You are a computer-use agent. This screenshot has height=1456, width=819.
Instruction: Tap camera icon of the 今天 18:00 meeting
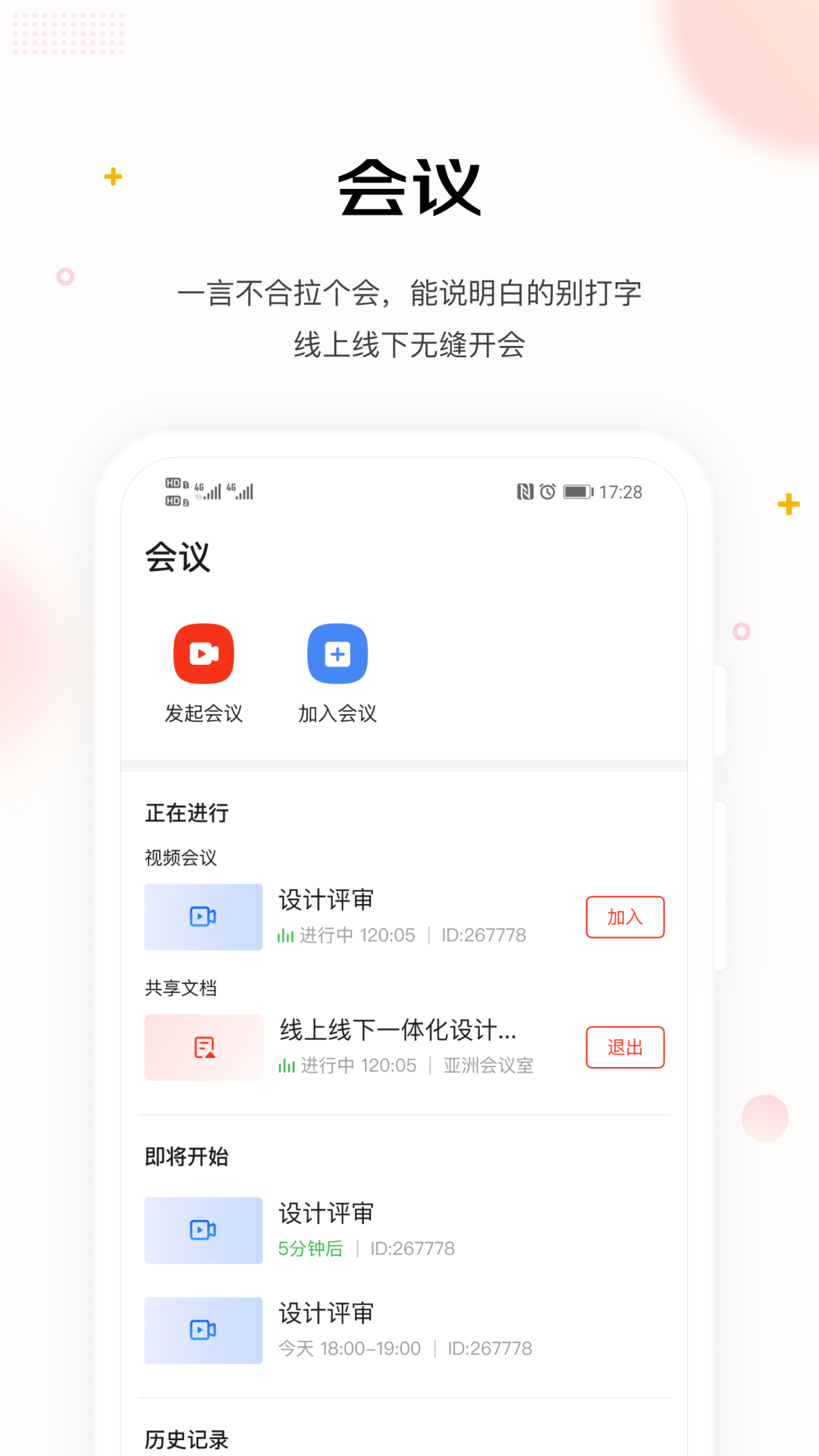pos(203,1330)
